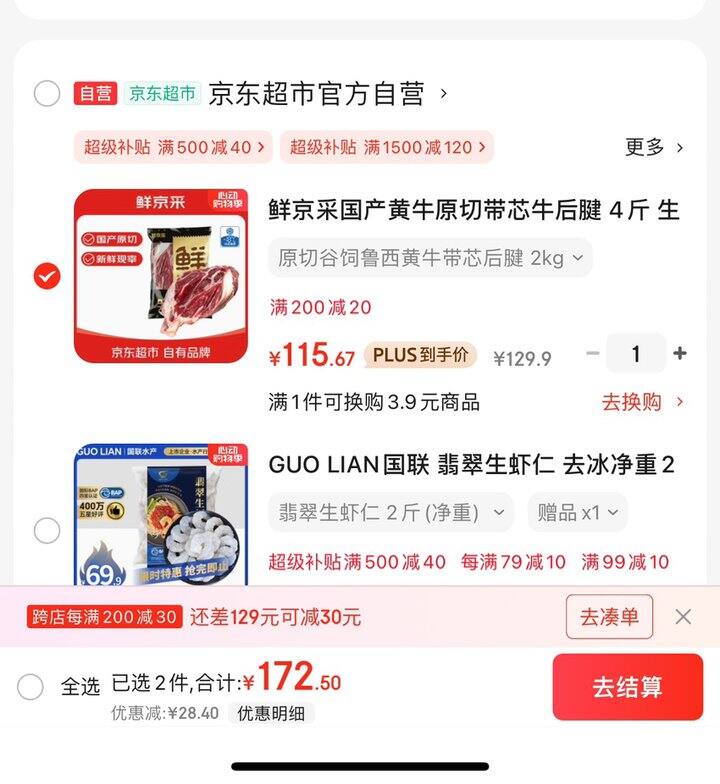Open the 京东超市官方自营 store page

320,94
